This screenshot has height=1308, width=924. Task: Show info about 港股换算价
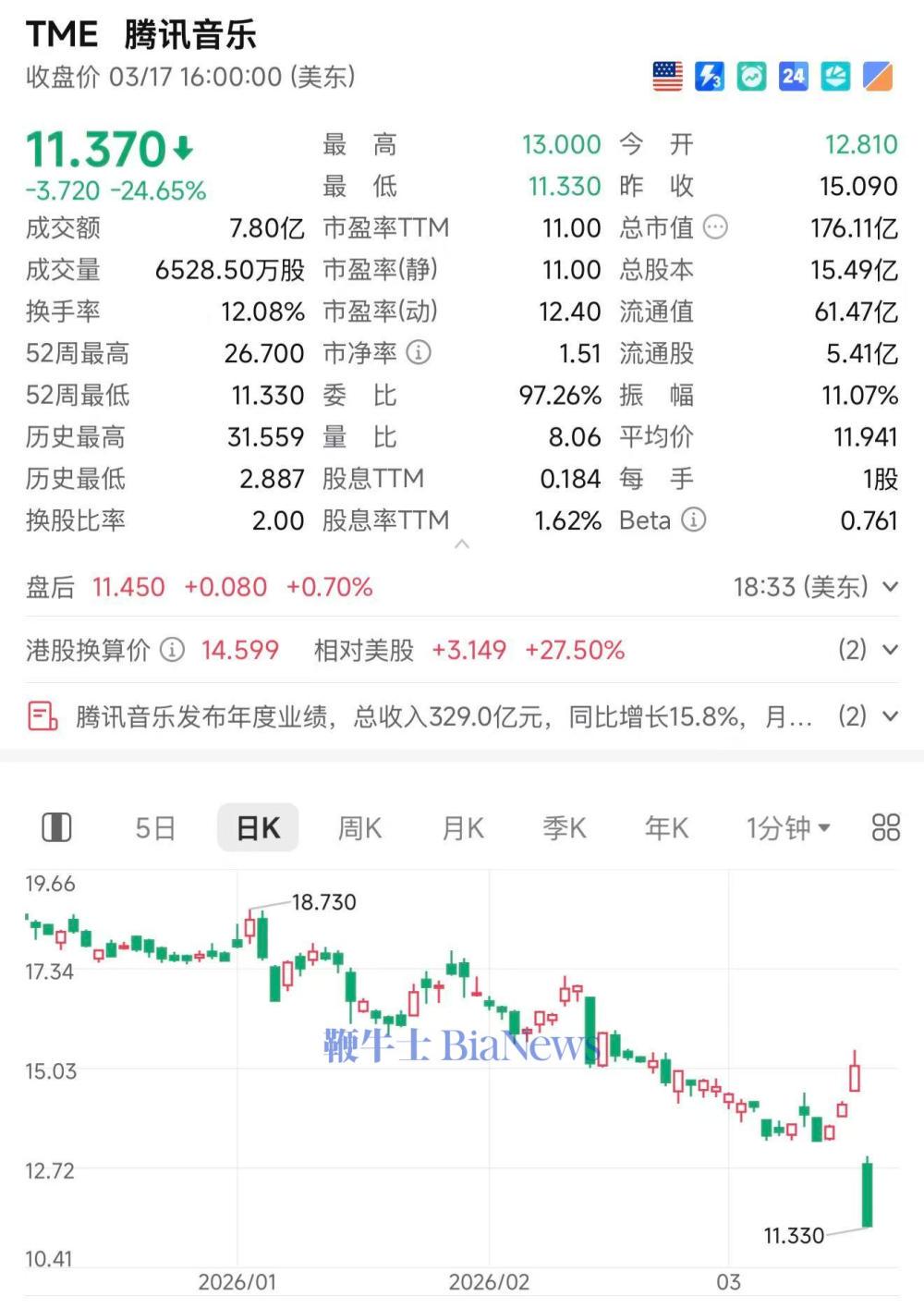(x=172, y=650)
